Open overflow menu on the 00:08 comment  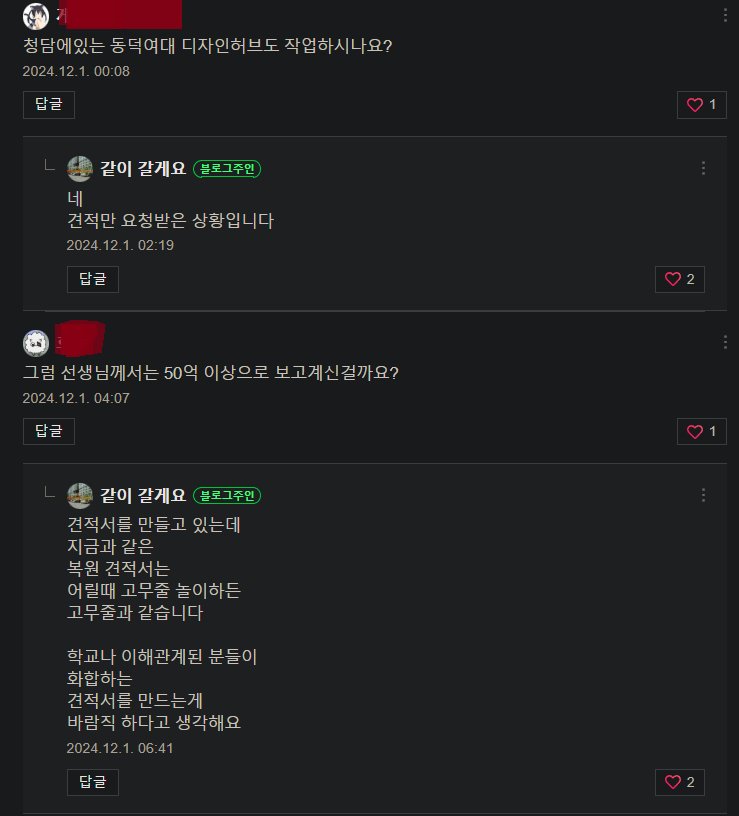click(725, 15)
